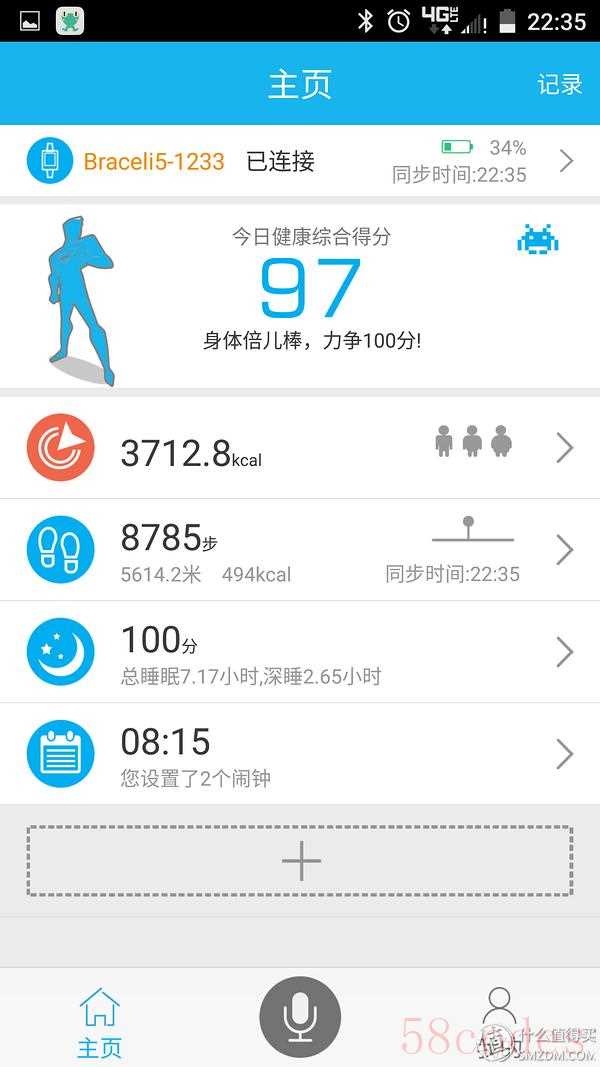
Task: Open the 8785步 step count details
Action: click(x=300, y=550)
